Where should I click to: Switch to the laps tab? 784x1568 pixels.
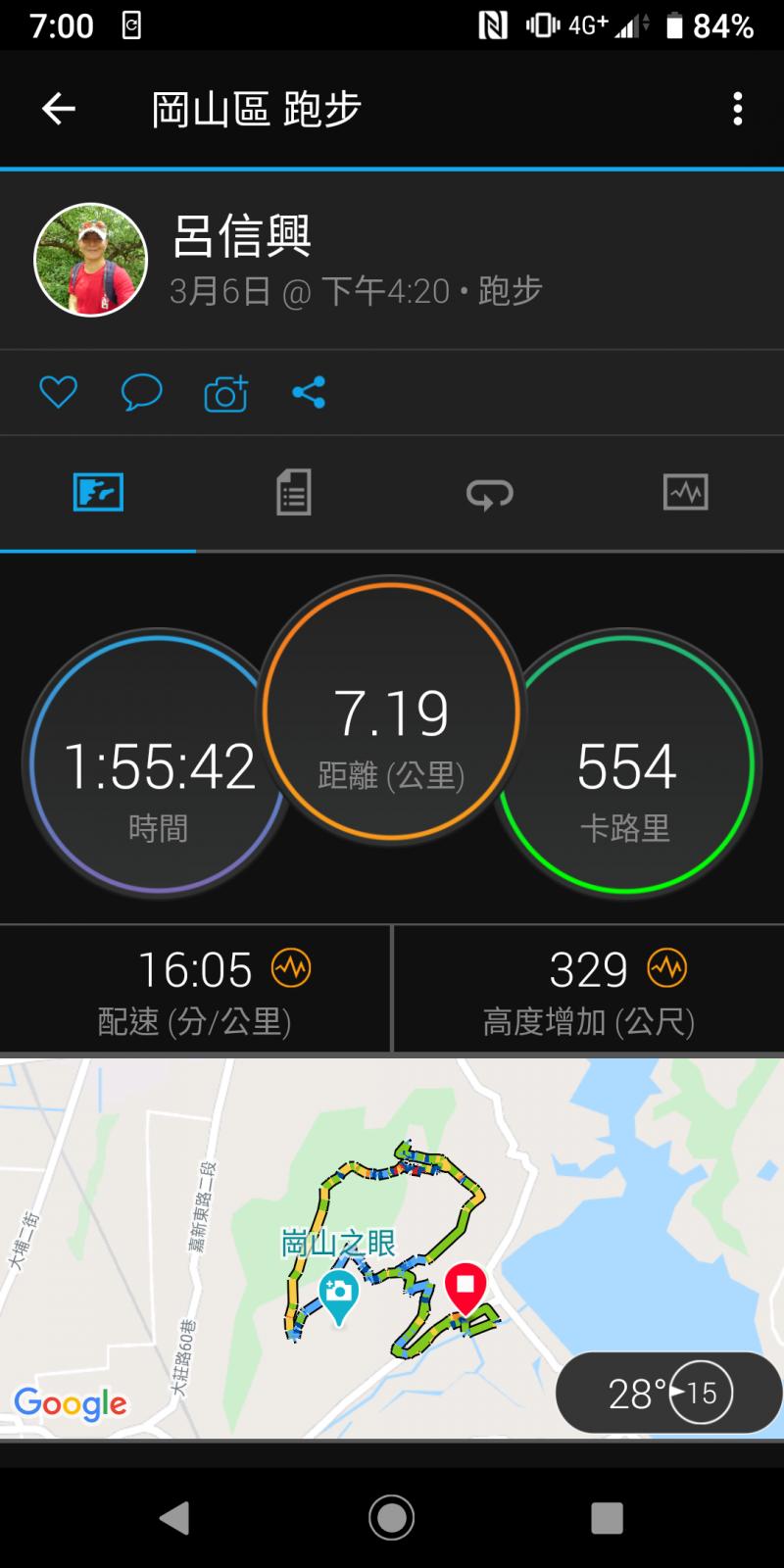(489, 493)
